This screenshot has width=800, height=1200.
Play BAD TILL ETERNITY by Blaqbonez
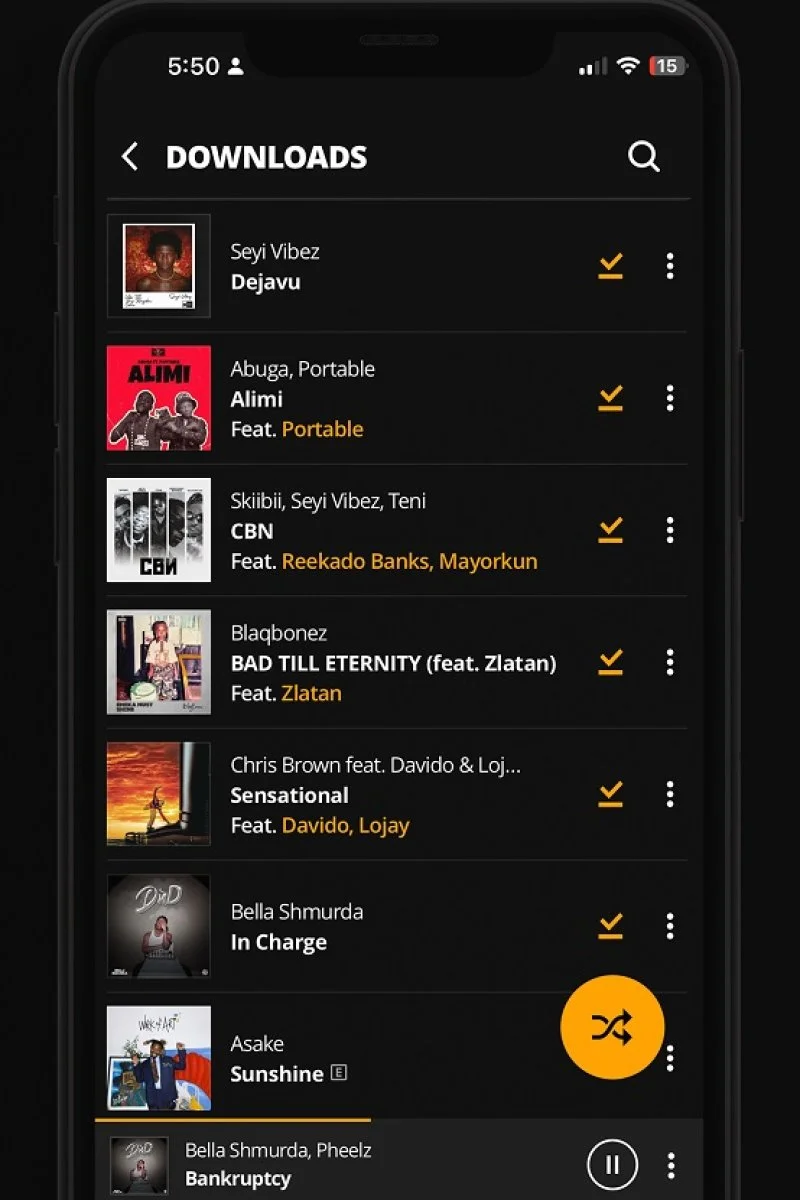392,662
